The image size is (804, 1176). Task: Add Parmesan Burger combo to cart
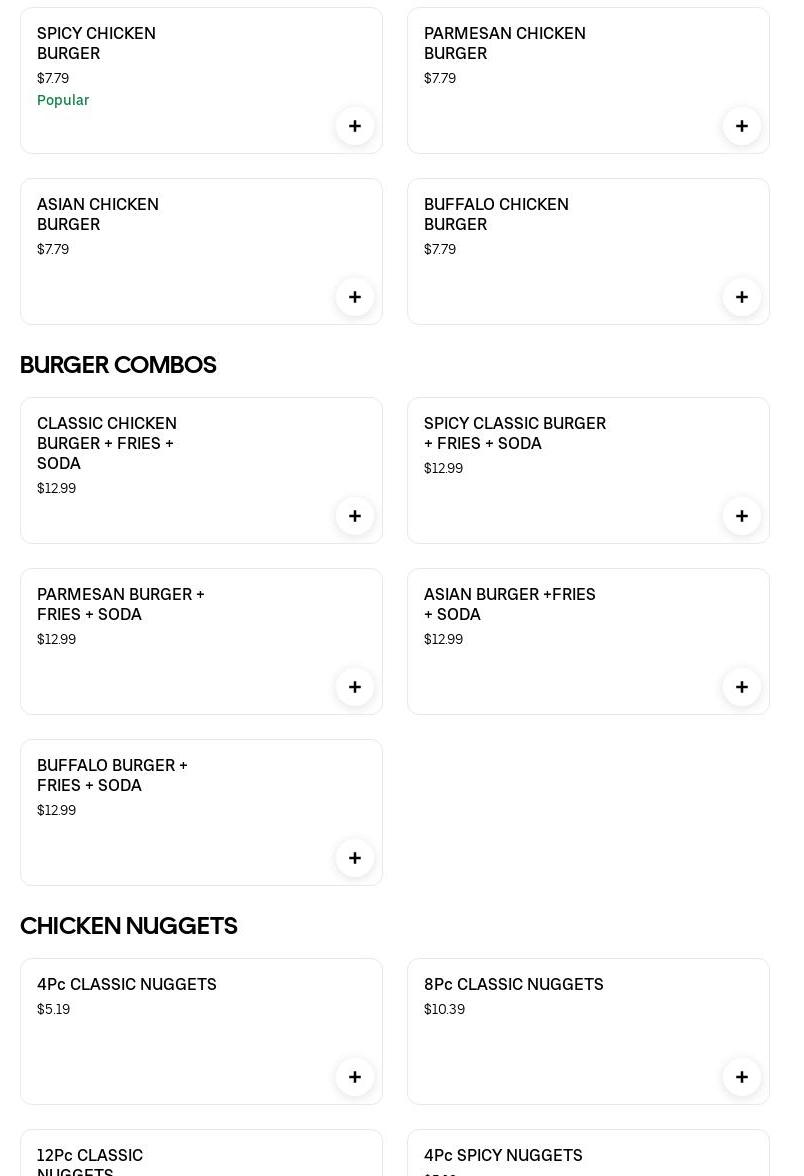pyautogui.click(x=355, y=687)
